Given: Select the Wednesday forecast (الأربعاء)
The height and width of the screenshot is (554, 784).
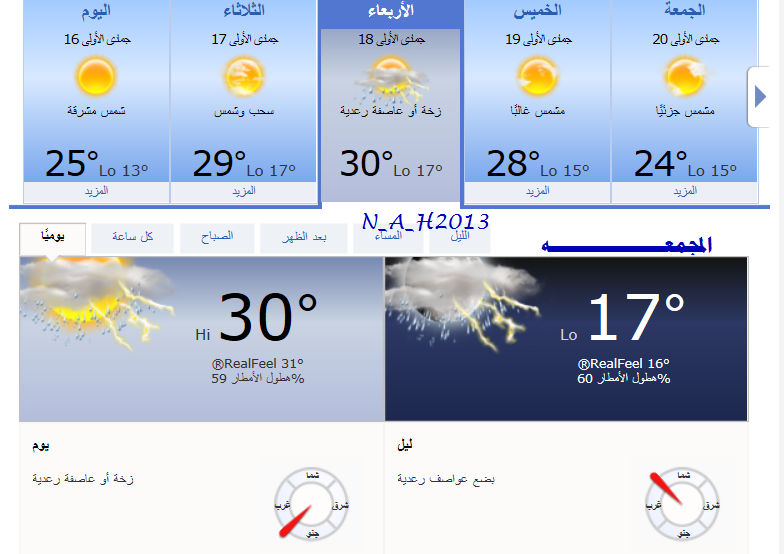Looking at the screenshot, I should 390,100.
